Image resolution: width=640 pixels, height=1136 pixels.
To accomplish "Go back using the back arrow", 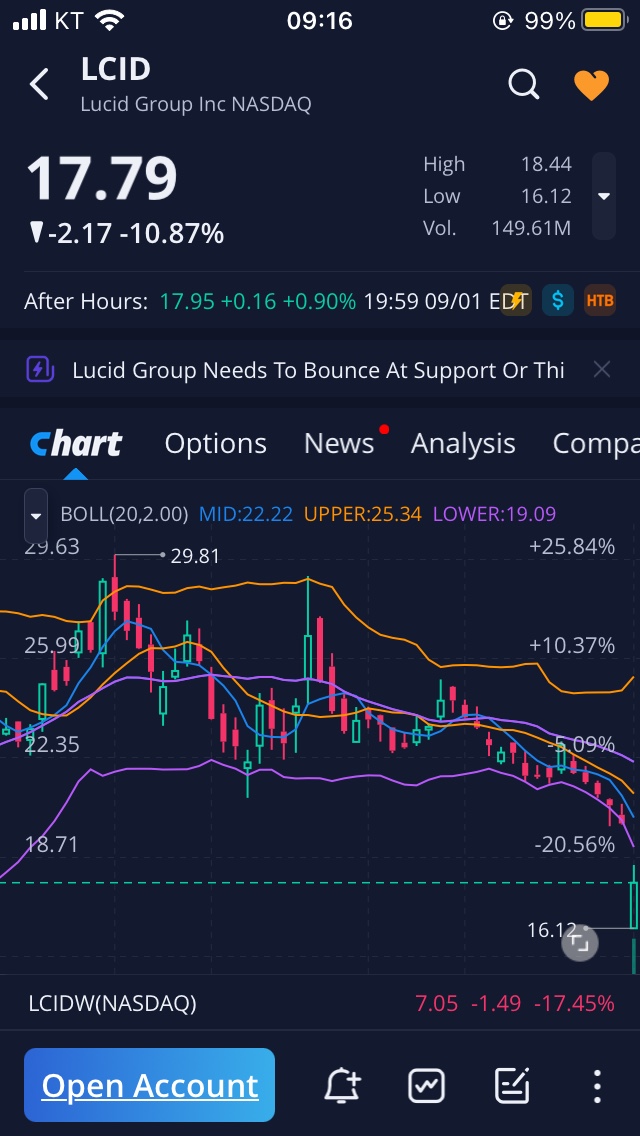I will coord(39,85).
